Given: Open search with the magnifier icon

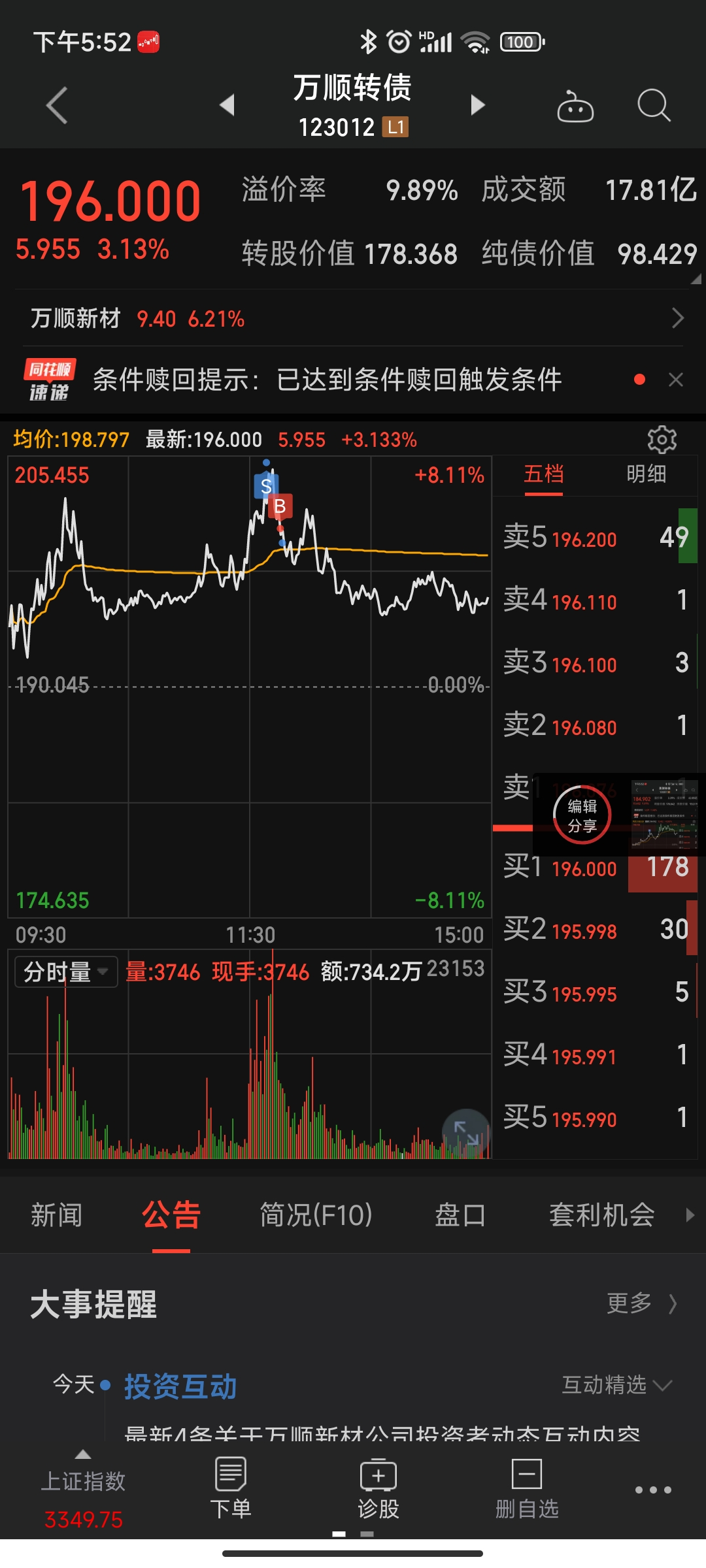Looking at the screenshot, I should (653, 105).
